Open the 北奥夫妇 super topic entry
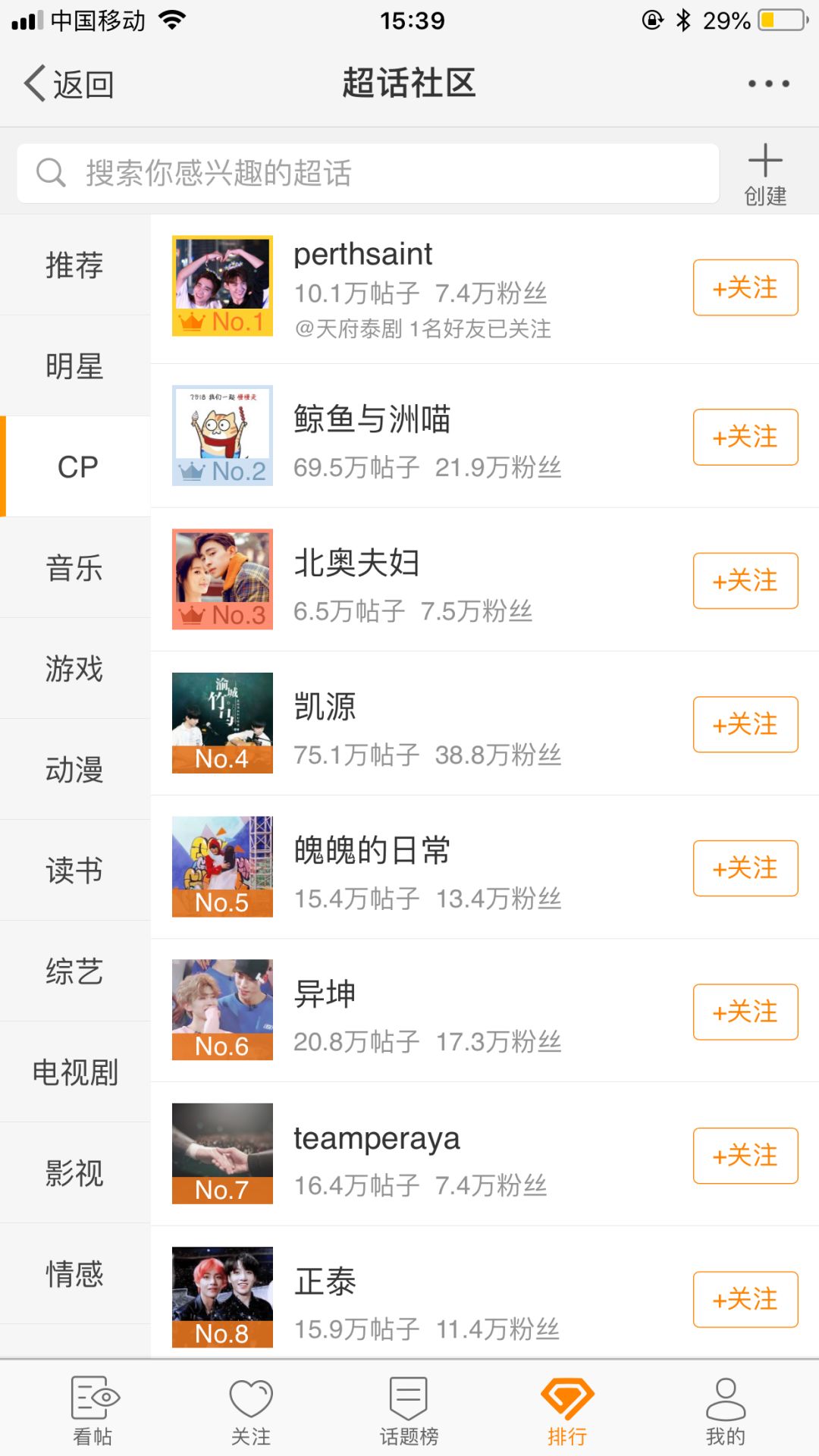Image resolution: width=819 pixels, height=1456 pixels. click(x=417, y=580)
